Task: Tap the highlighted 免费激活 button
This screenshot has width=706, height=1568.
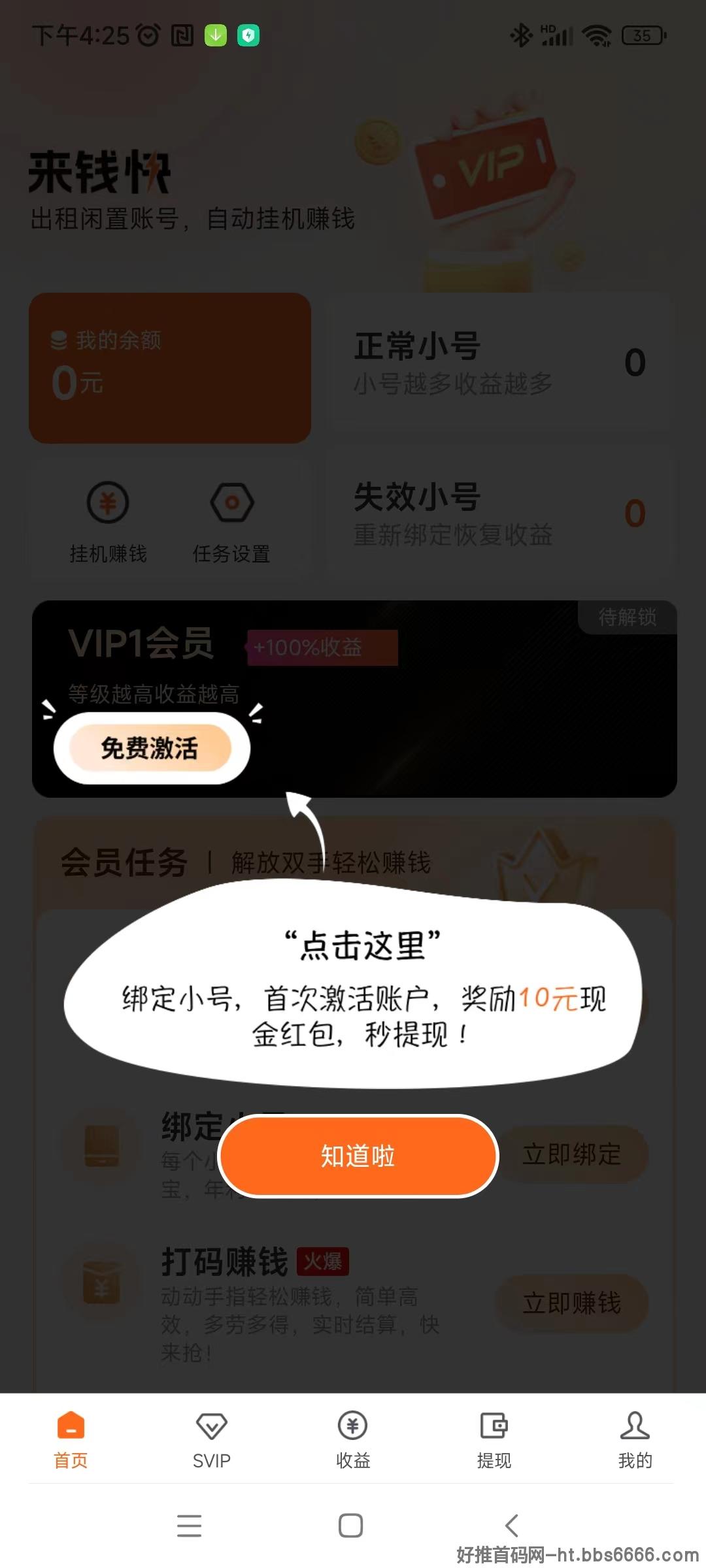Action: pos(150,748)
